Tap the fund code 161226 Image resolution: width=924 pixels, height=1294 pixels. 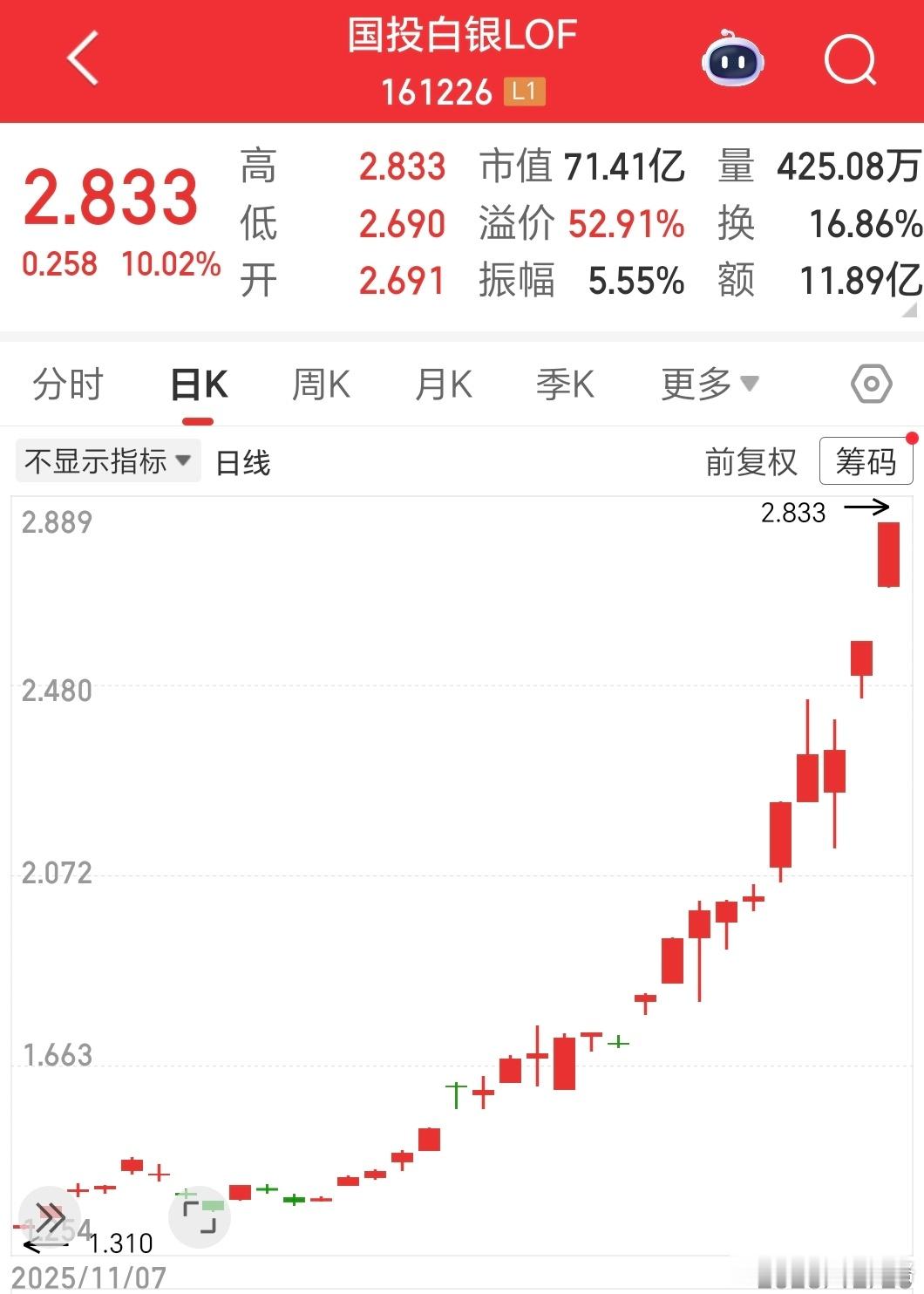point(438,92)
